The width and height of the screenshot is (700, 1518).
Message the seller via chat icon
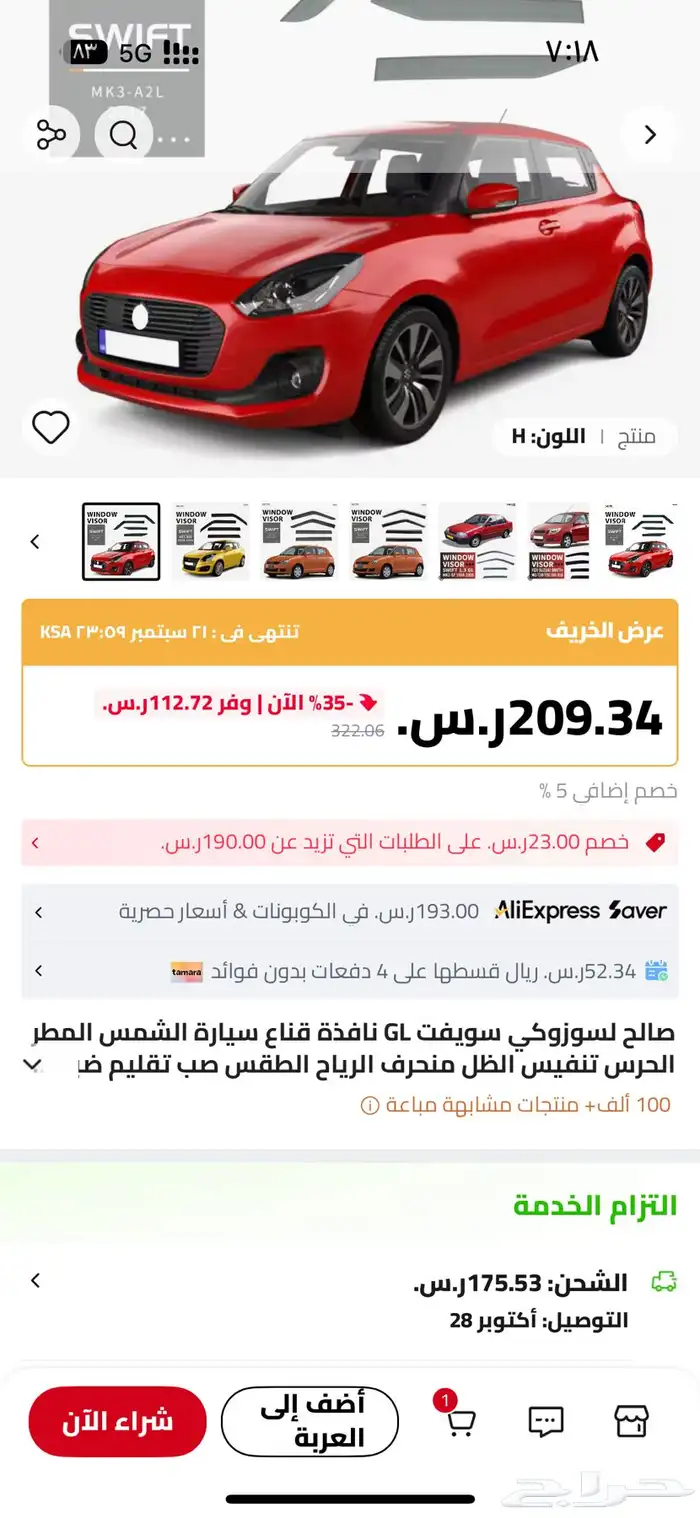(546, 1421)
